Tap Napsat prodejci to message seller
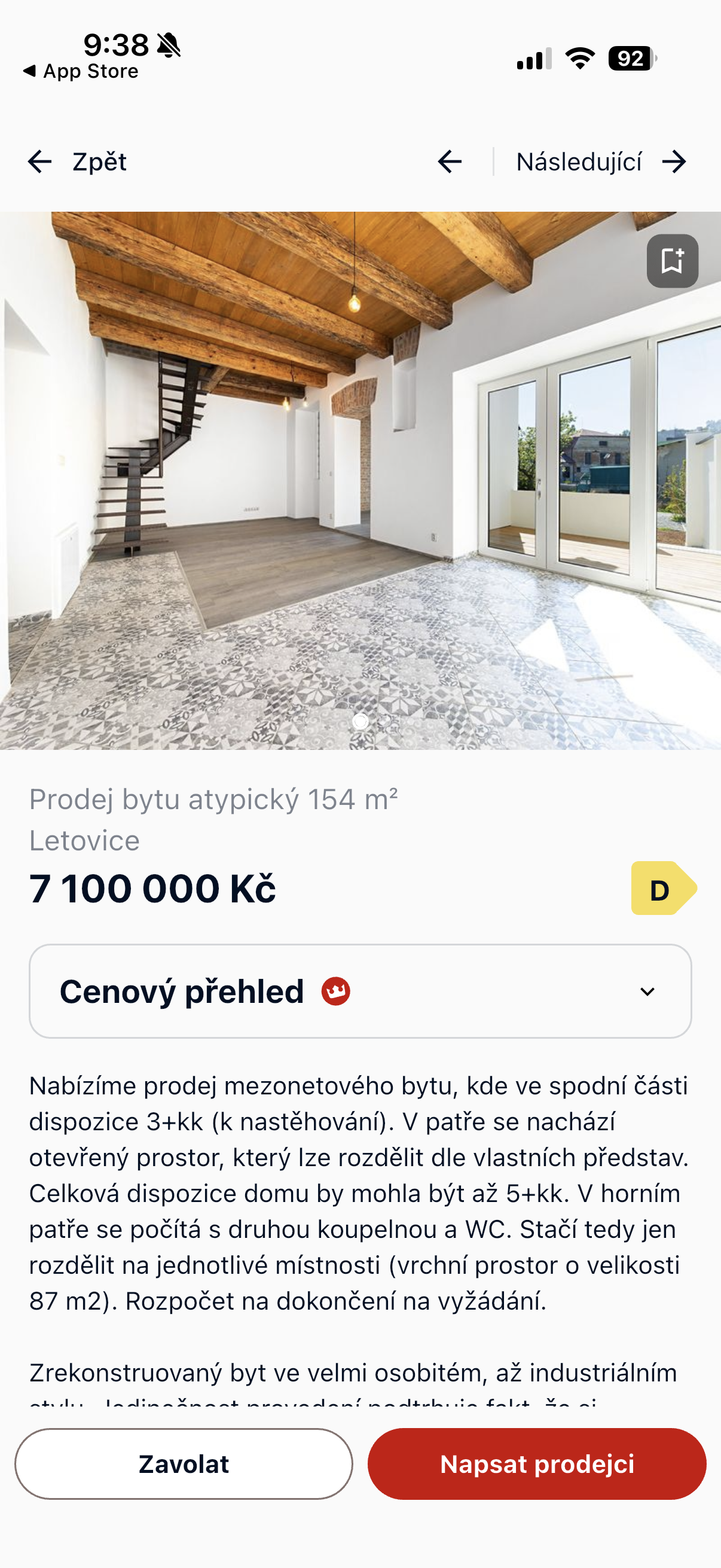721x1568 pixels. (537, 1464)
